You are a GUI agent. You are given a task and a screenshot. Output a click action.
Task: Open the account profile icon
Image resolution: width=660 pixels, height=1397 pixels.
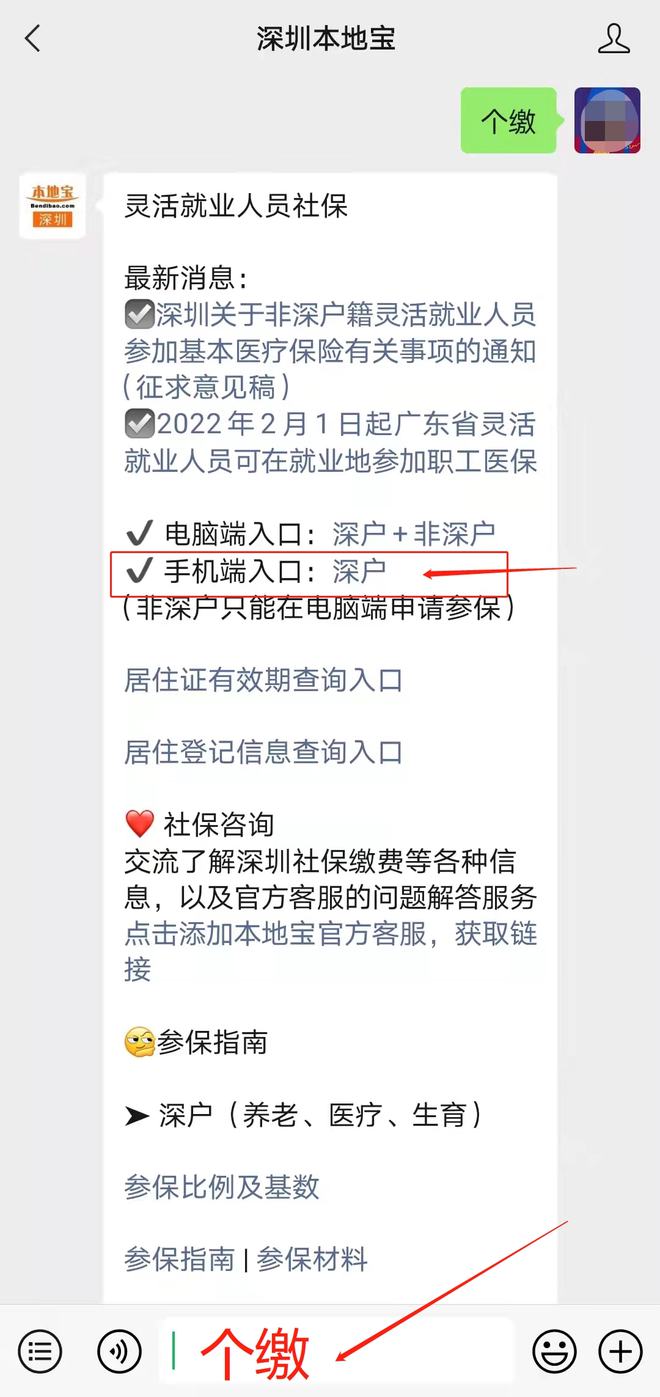613,39
